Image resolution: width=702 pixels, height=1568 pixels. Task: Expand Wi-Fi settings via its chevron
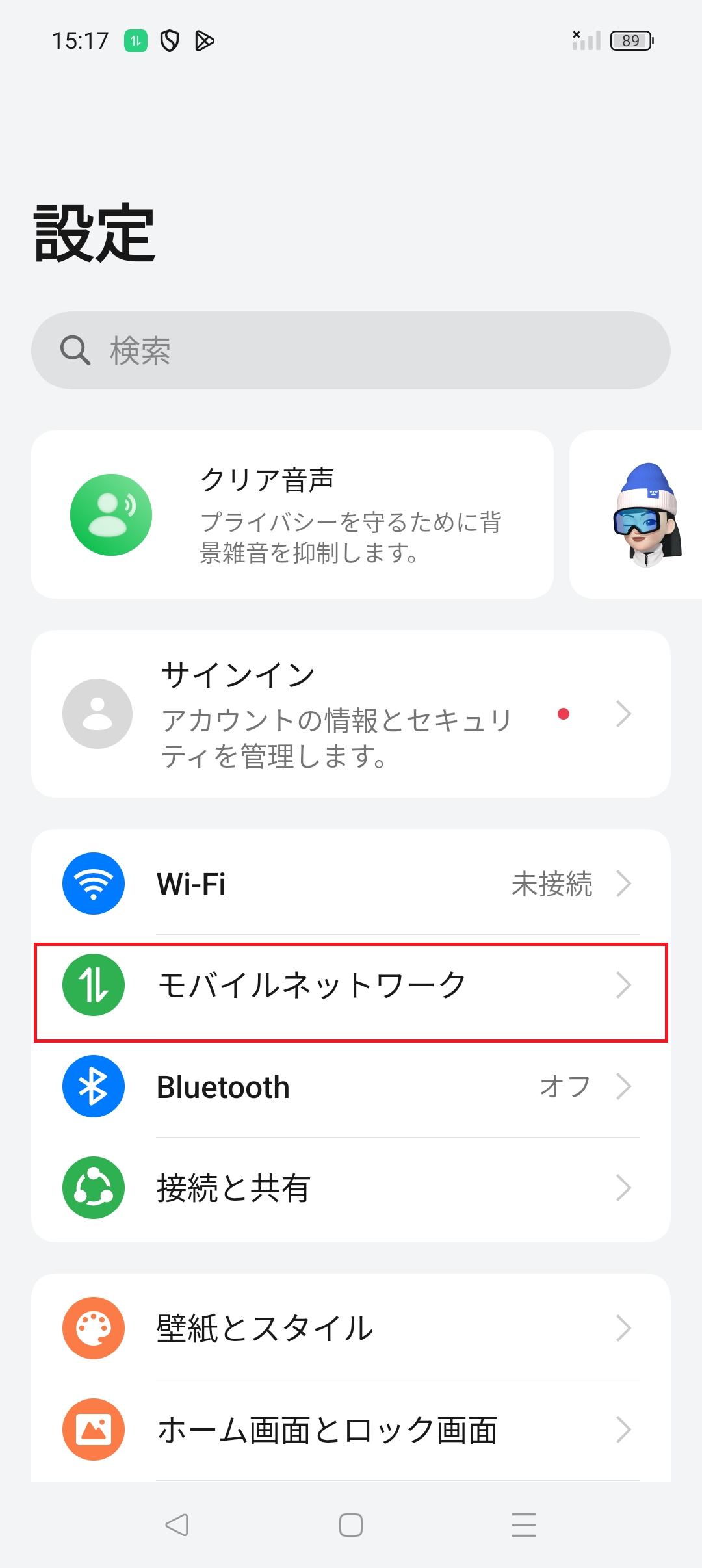[623, 883]
